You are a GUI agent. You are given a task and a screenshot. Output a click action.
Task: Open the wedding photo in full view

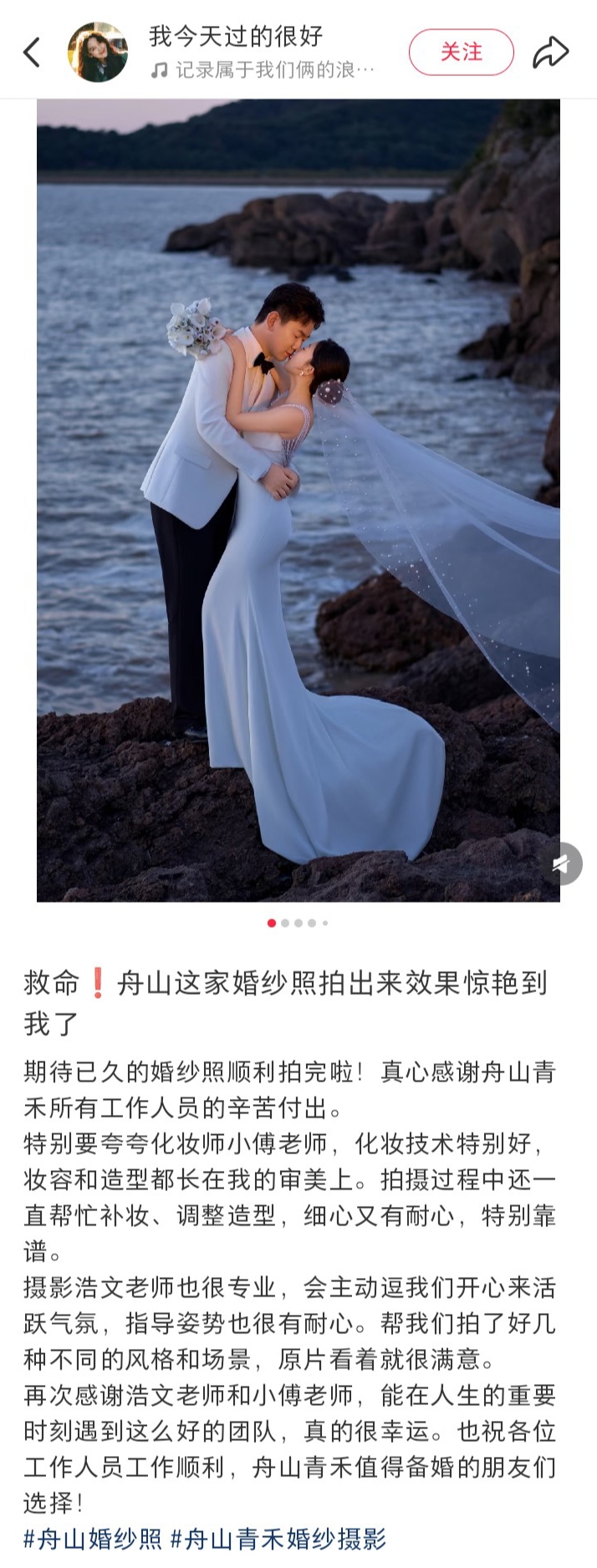pyautogui.click(x=298, y=500)
